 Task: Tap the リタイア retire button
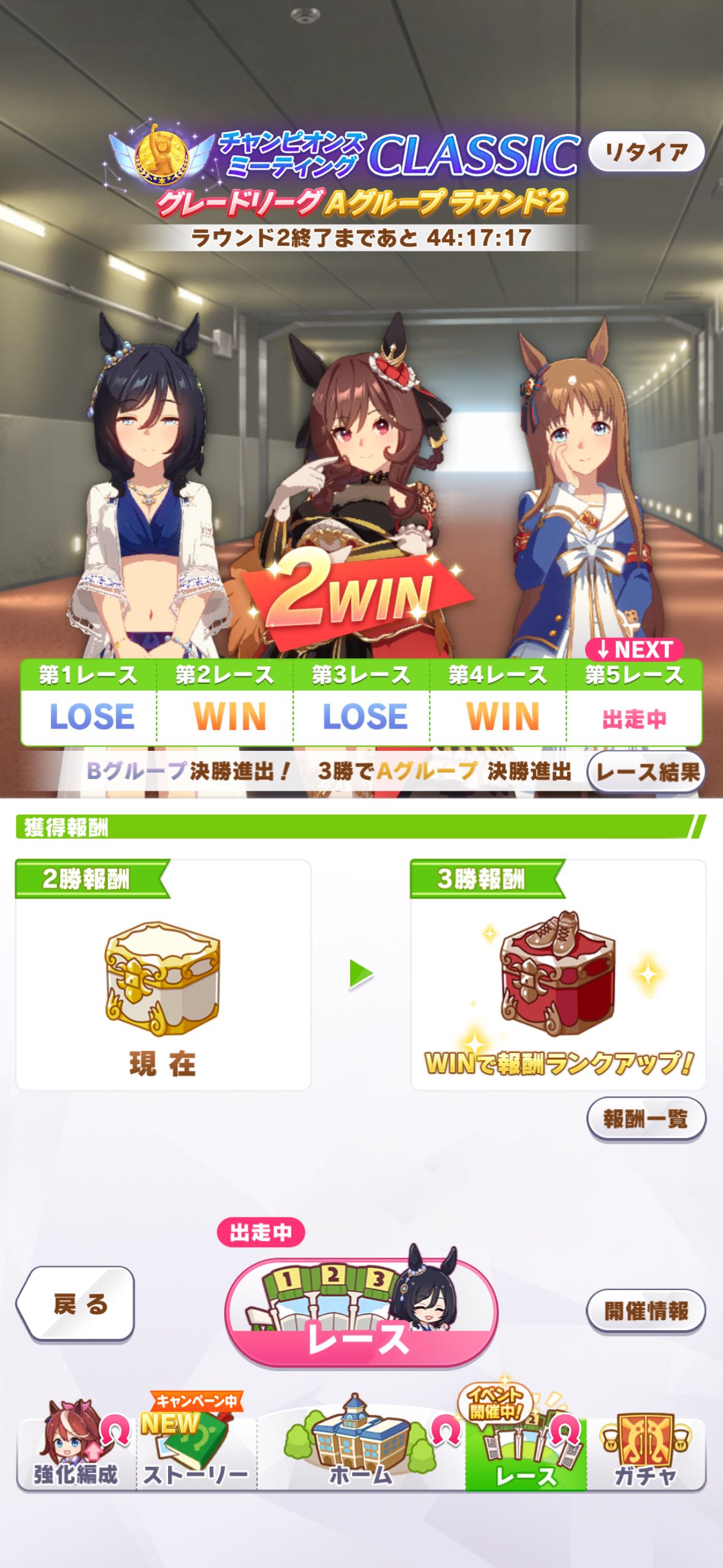(x=646, y=152)
